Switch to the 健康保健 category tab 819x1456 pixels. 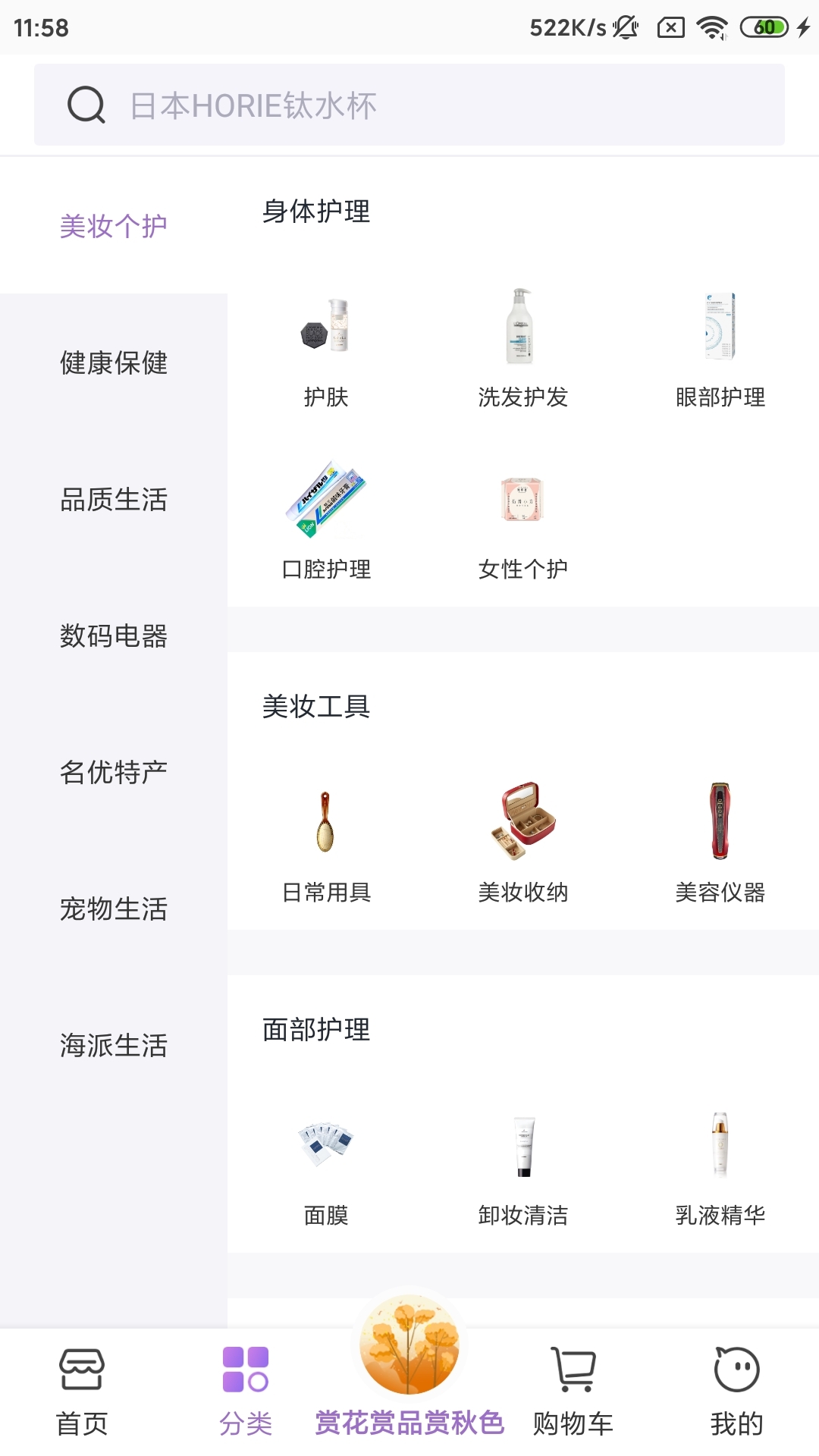click(x=114, y=364)
